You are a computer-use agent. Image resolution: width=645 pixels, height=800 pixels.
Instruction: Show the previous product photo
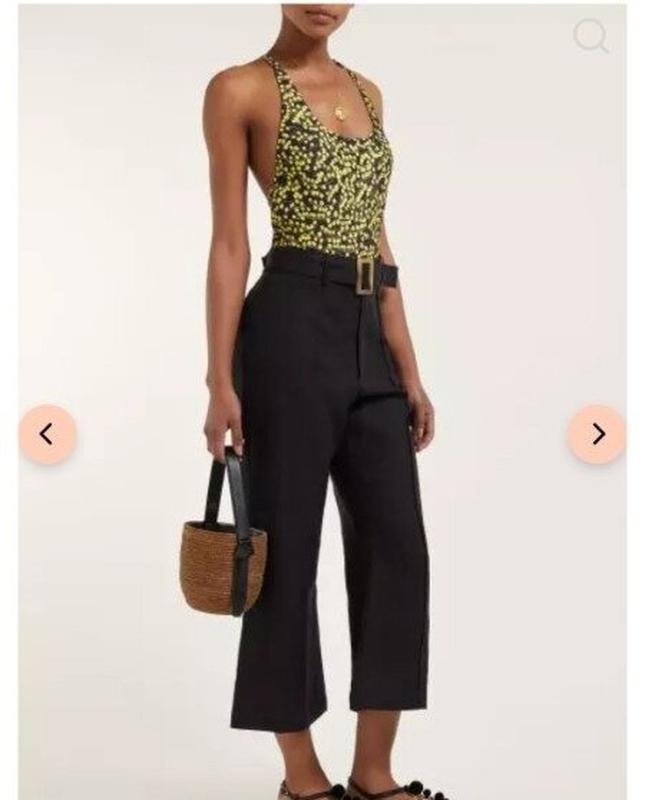47,434
